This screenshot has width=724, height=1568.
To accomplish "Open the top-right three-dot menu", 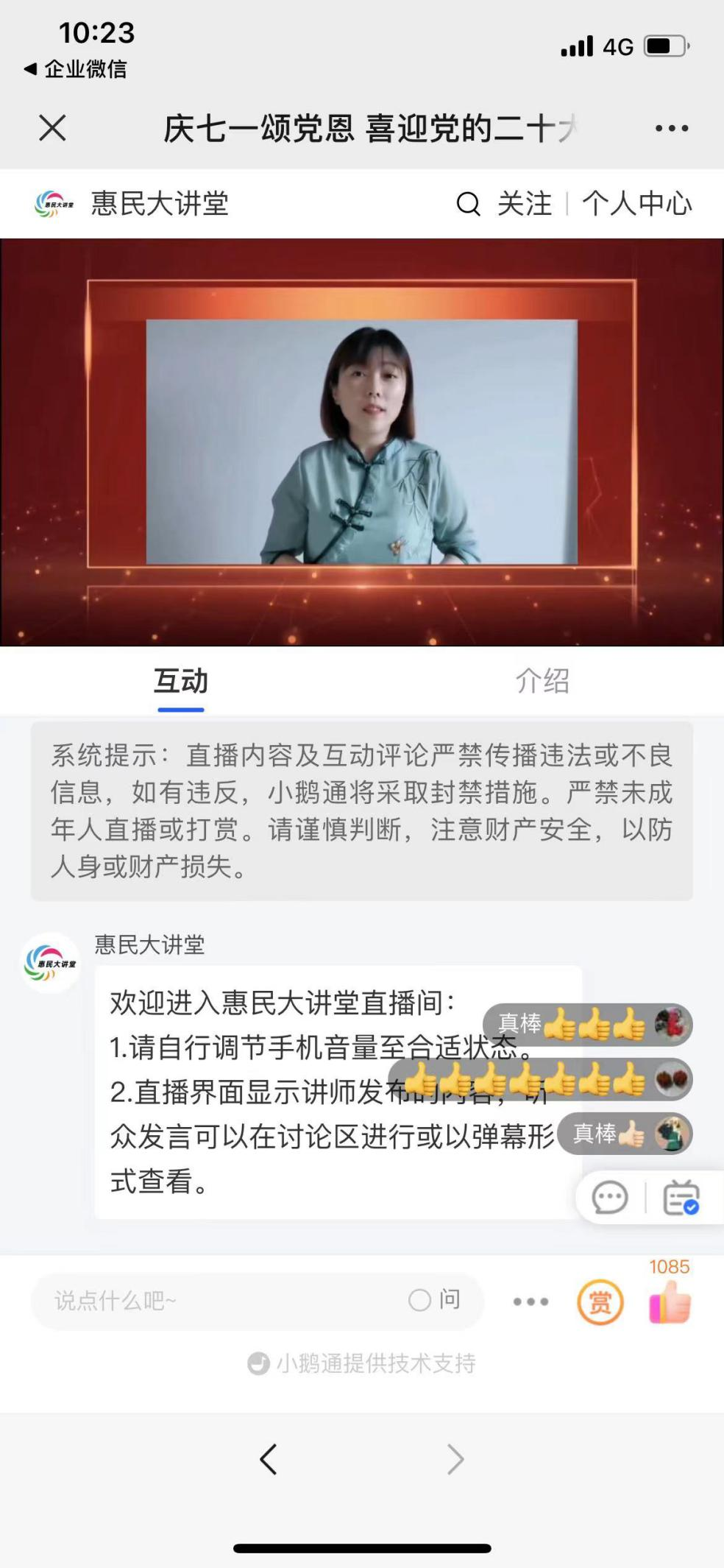I will [672, 128].
